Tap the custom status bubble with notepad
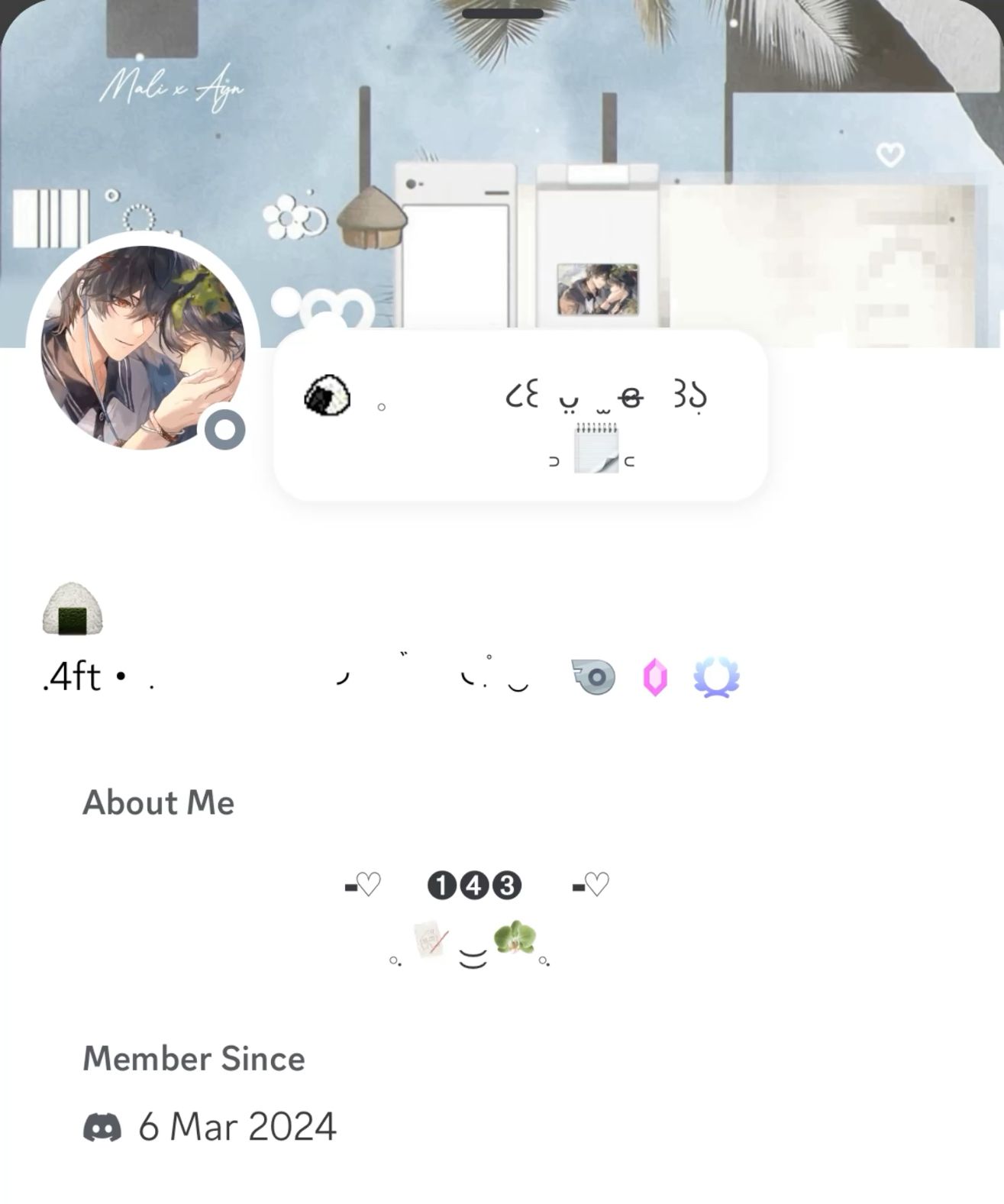The width and height of the screenshot is (1004, 1204). click(520, 416)
